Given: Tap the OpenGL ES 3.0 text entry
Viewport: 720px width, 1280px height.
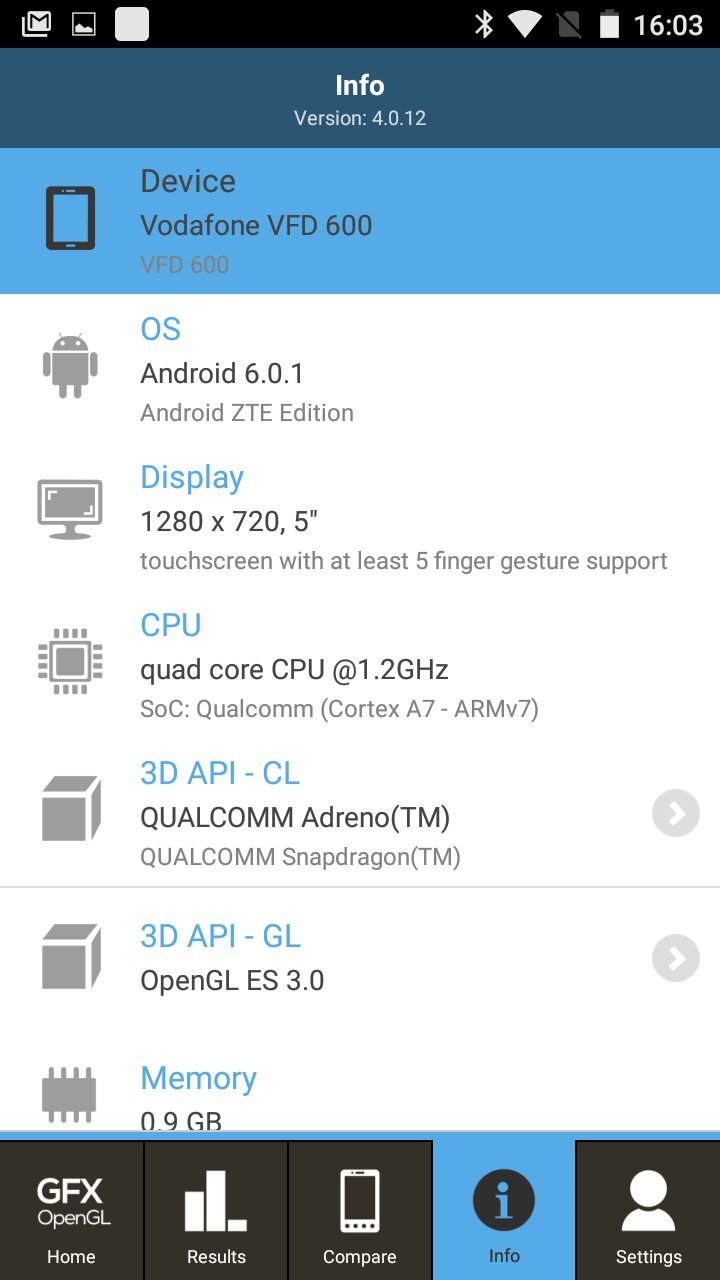Looking at the screenshot, I should point(230,980).
